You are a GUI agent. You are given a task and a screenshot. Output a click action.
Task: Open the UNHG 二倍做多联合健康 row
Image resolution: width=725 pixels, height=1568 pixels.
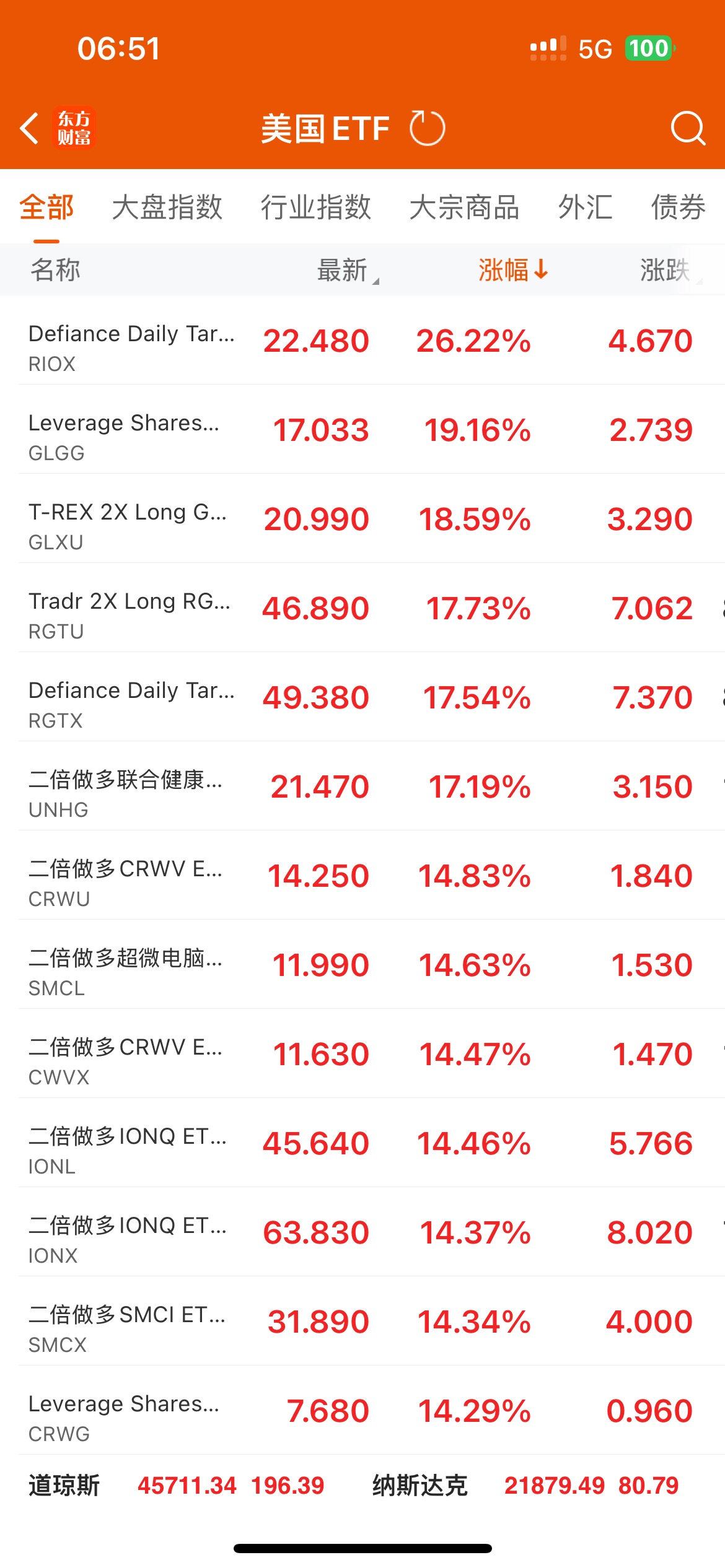pyautogui.click(x=362, y=786)
